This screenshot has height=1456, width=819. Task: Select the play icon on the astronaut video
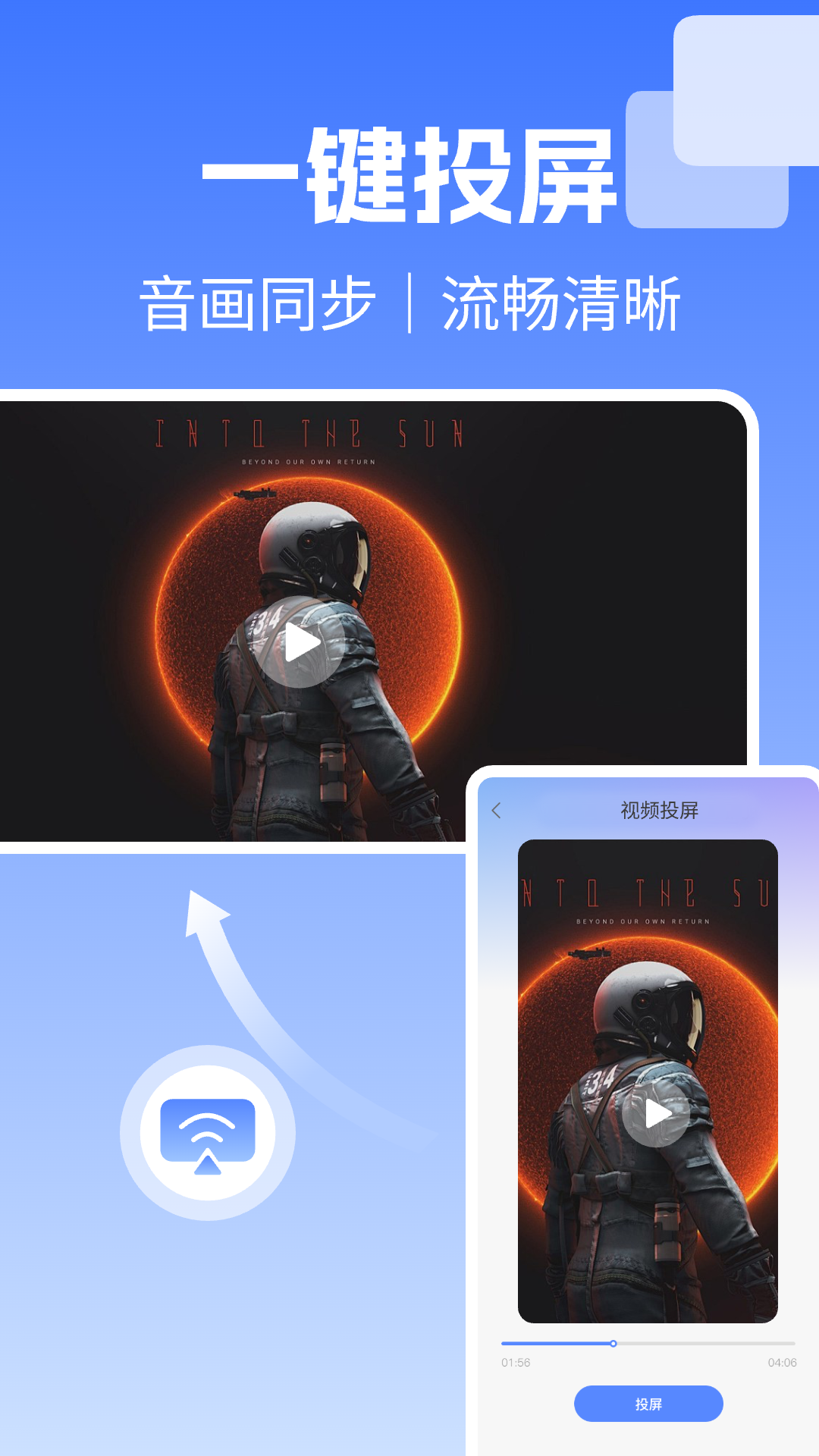pos(303,641)
